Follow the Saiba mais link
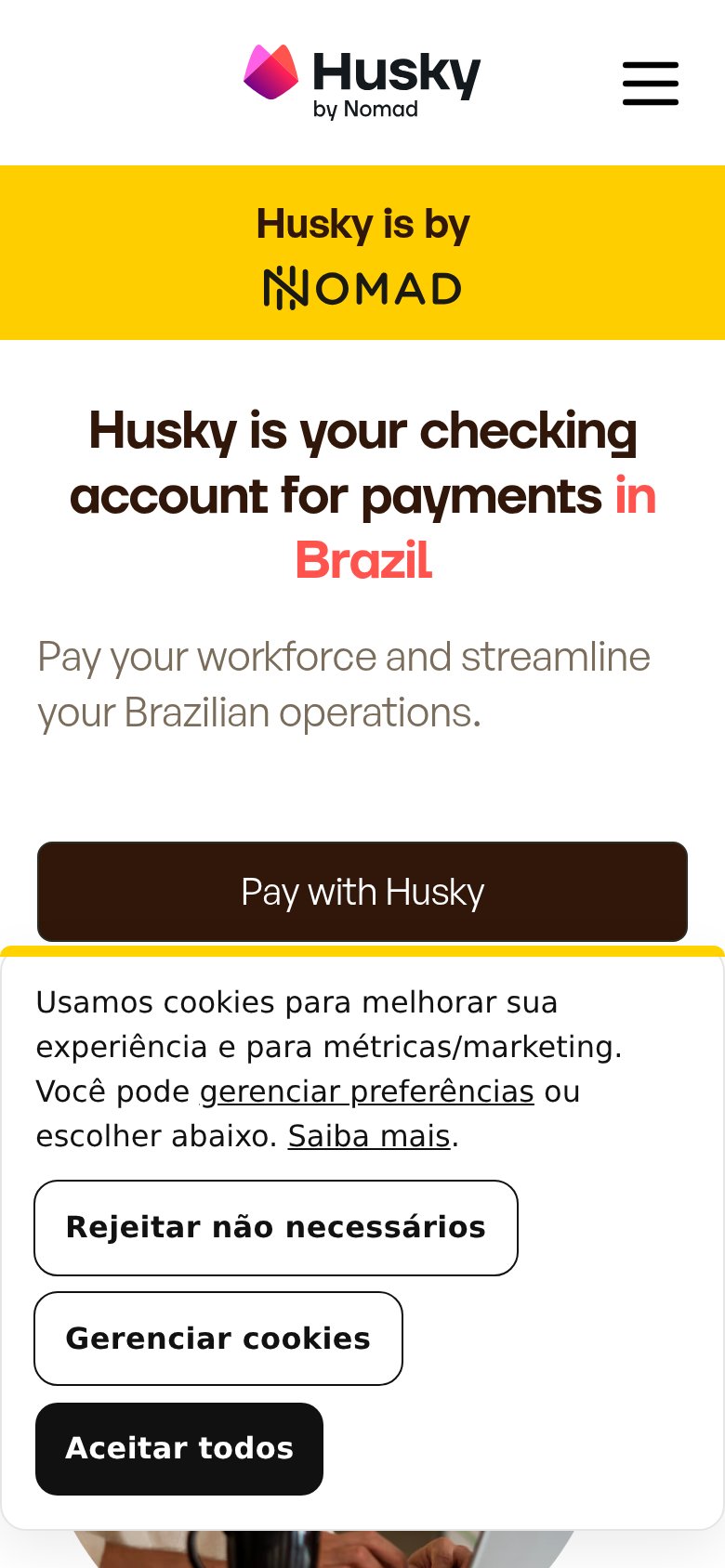 (x=369, y=1136)
